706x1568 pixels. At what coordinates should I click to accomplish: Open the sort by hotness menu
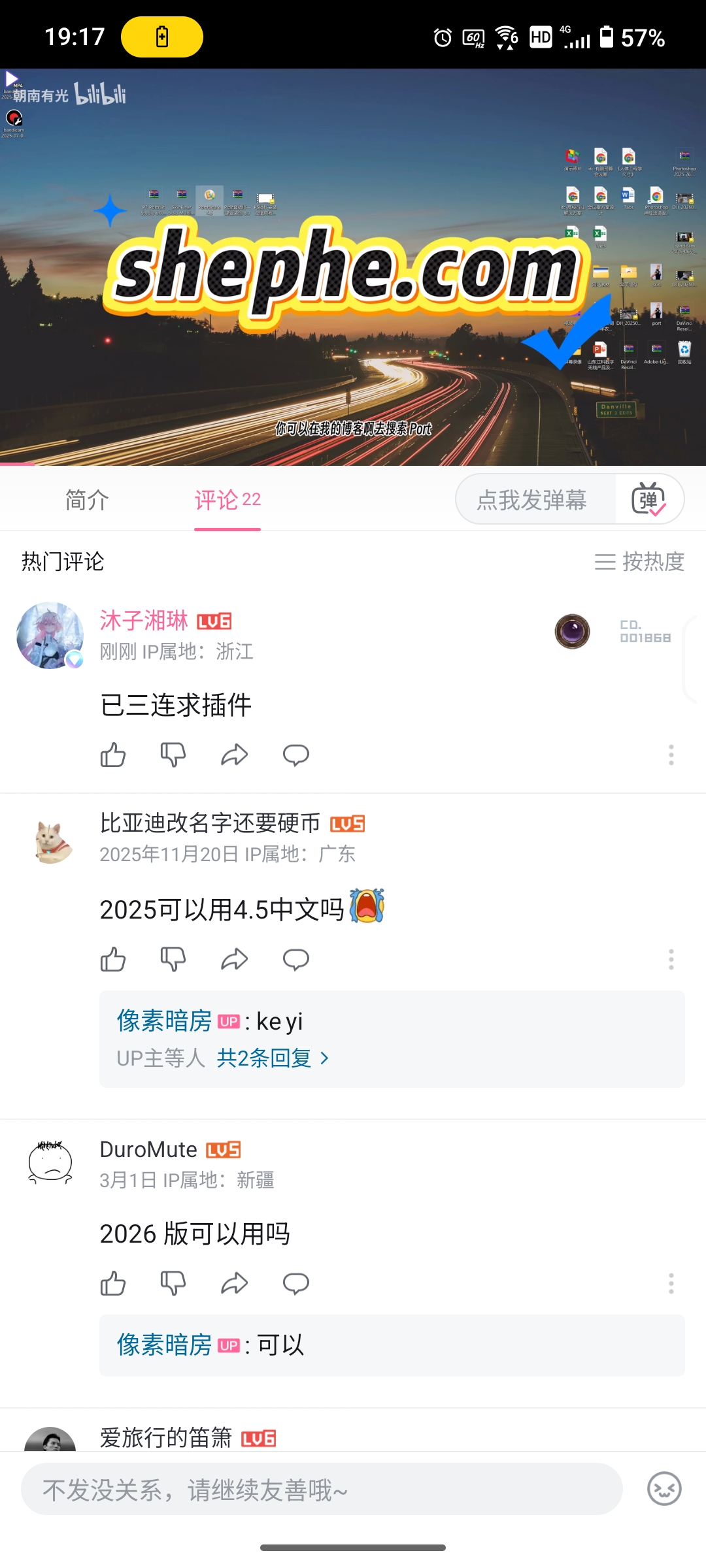[639, 562]
